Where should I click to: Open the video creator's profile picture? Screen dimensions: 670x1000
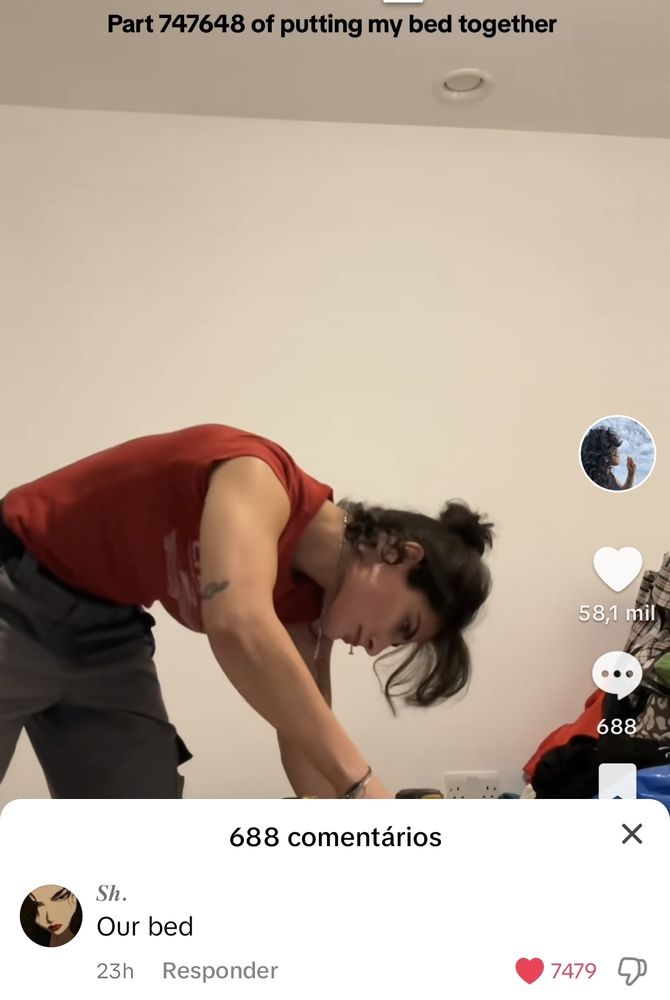[617, 453]
